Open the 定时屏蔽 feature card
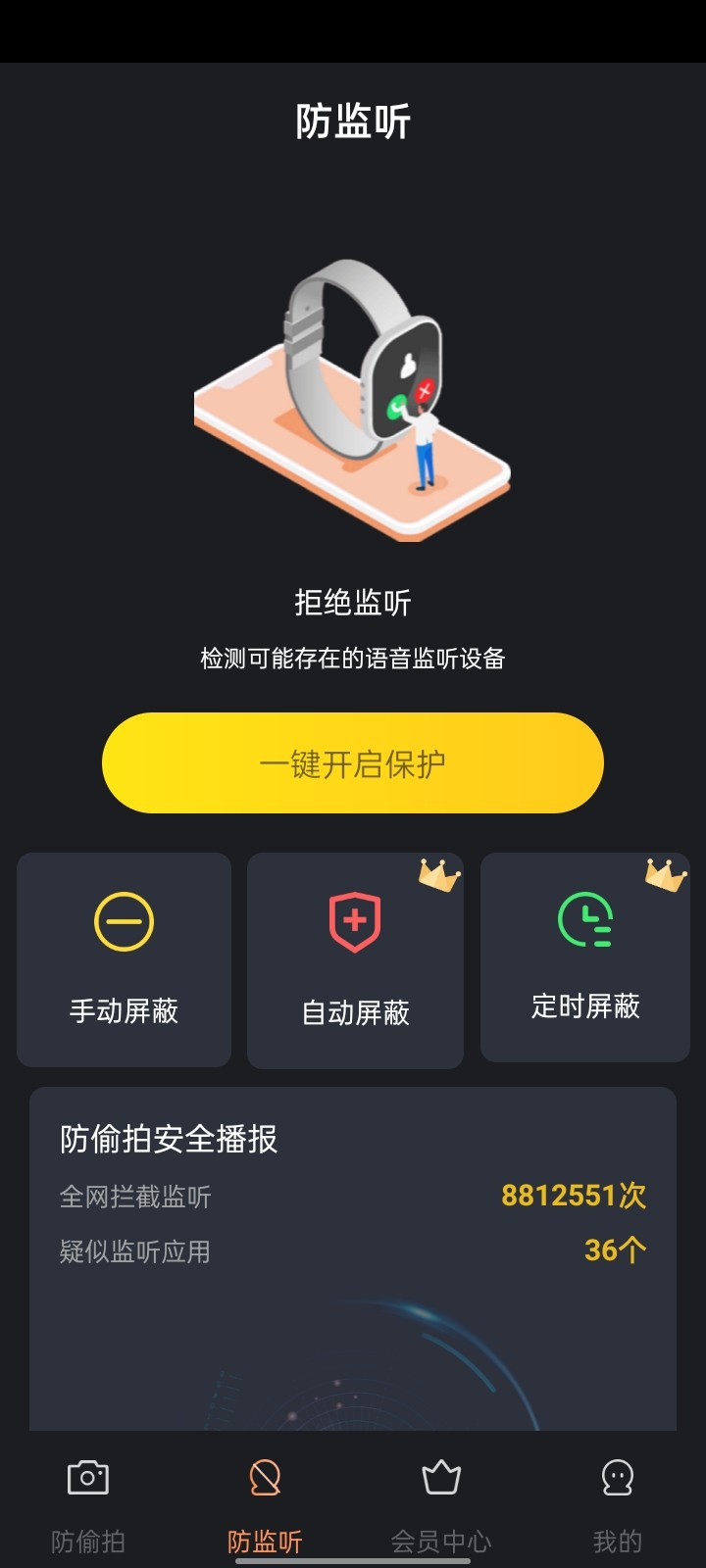706x1568 pixels. coord(585,958)
